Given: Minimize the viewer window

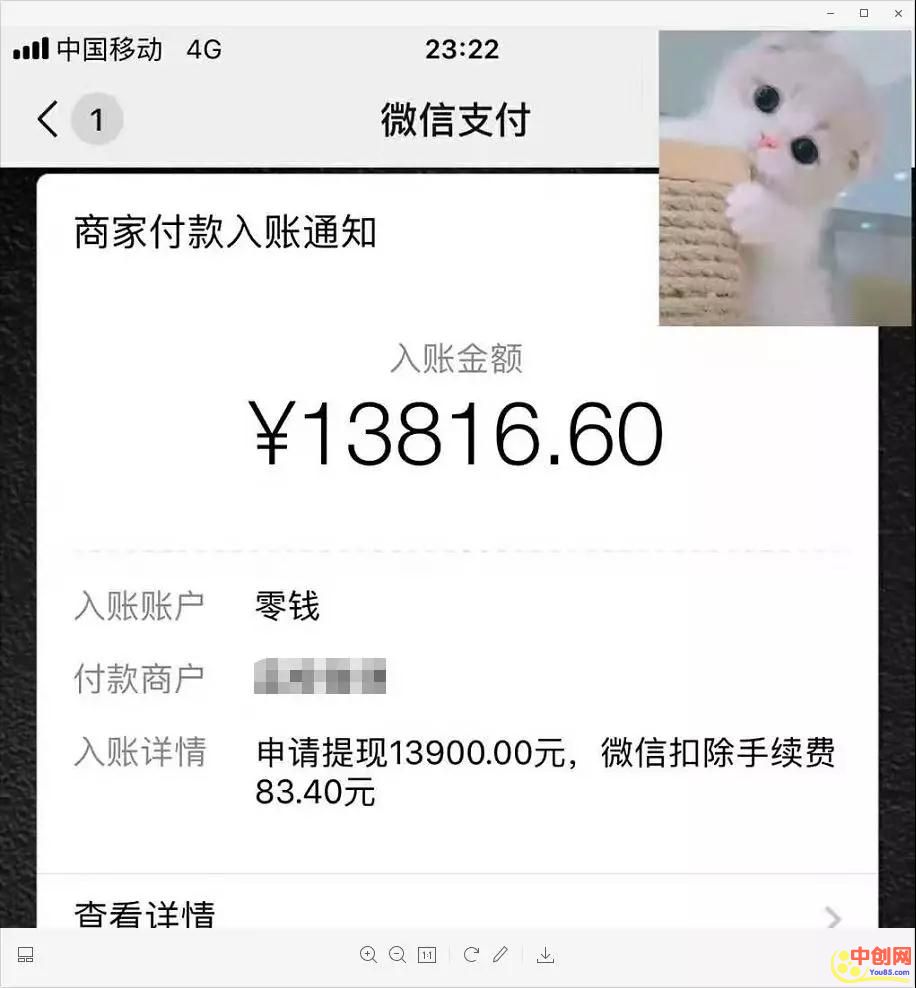Looking at the screenshot, I should [831, 13].
